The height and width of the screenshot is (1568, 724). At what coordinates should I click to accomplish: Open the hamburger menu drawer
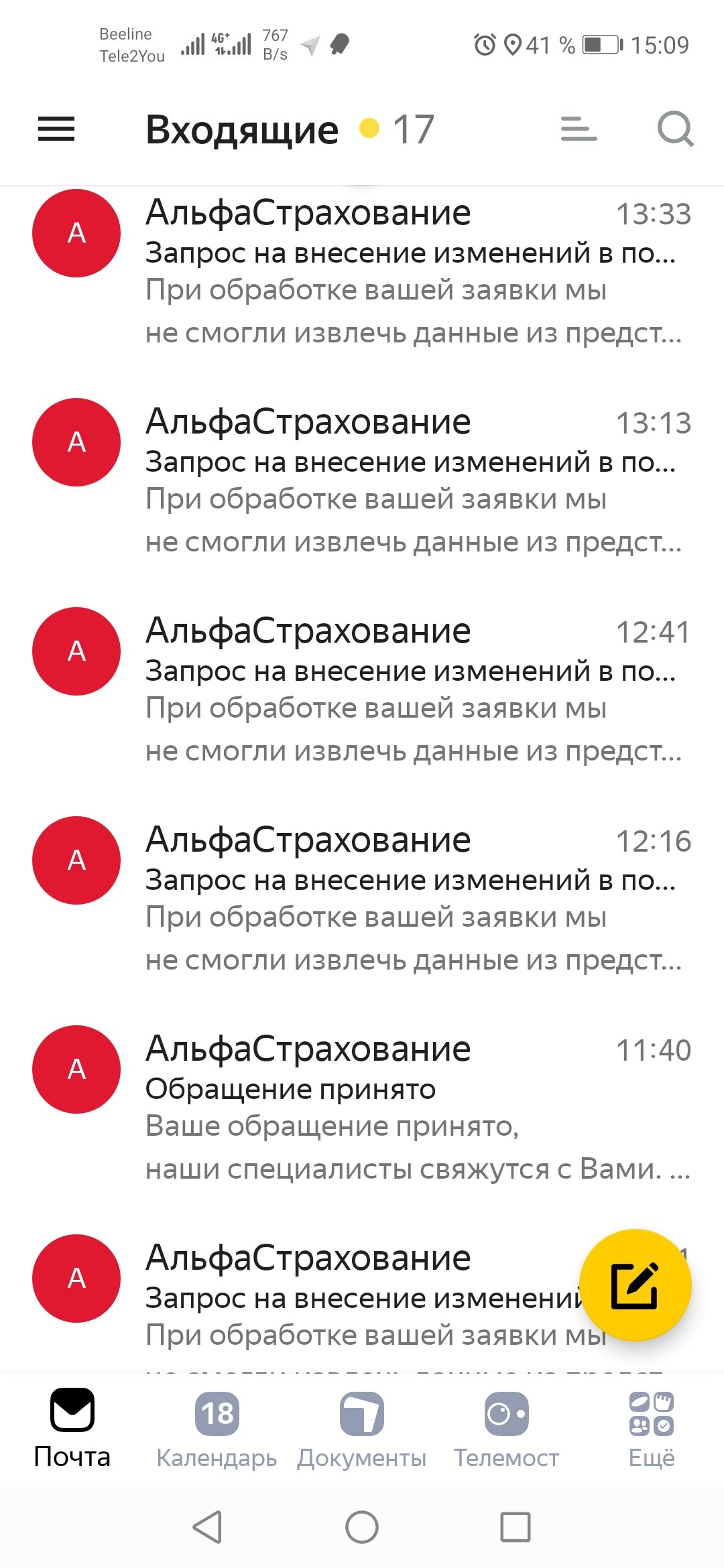coord(56,129)
